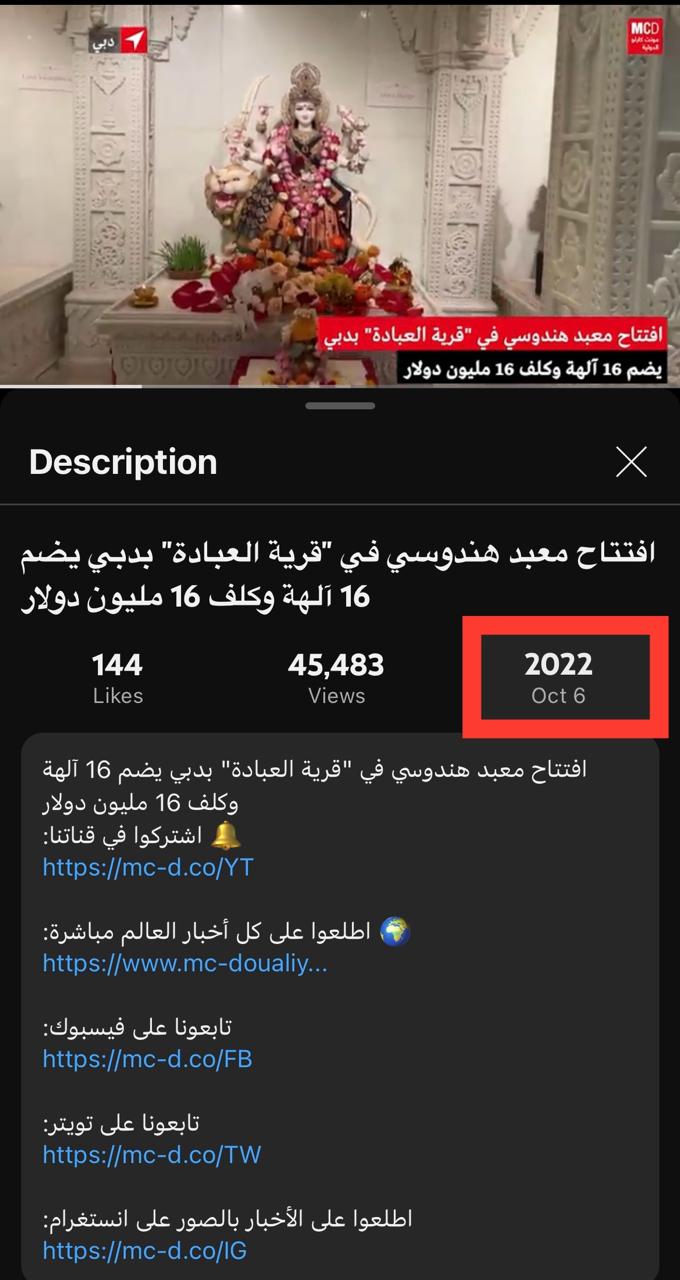Screen dimensions: 680x1280
Task: Visit the mc-d.co/IG Instagram link
Action: pyautogui.click(x=144, y=1250)
